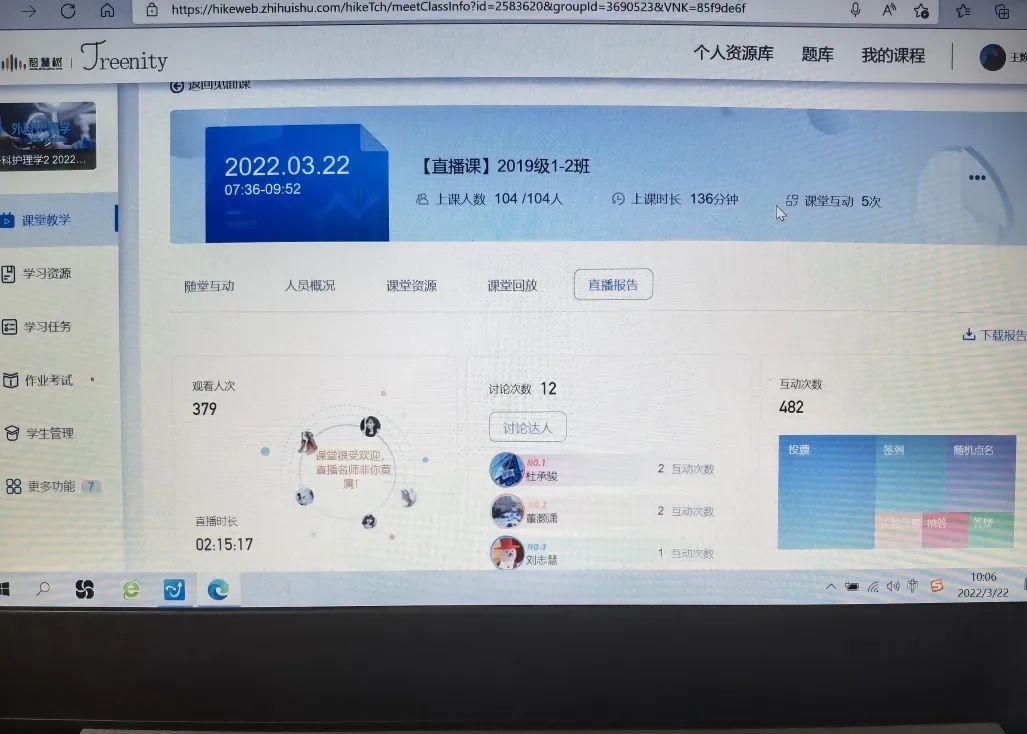Select 学生管理 in the sidebar
Screen dimensions: 1027x734
click(x=48, y=433)
